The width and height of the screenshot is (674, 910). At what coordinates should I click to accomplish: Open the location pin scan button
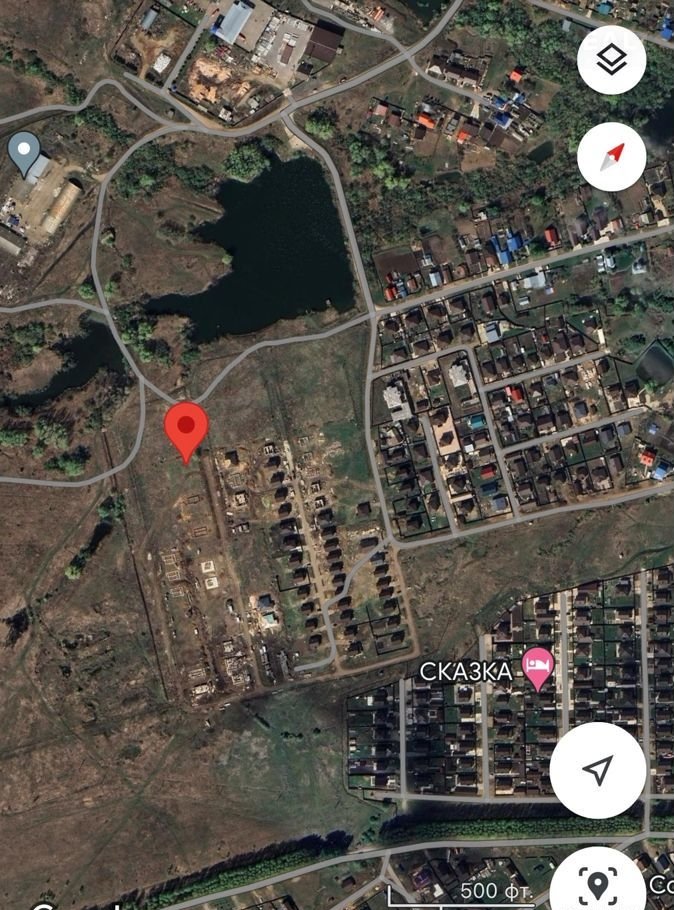point(598,884)
